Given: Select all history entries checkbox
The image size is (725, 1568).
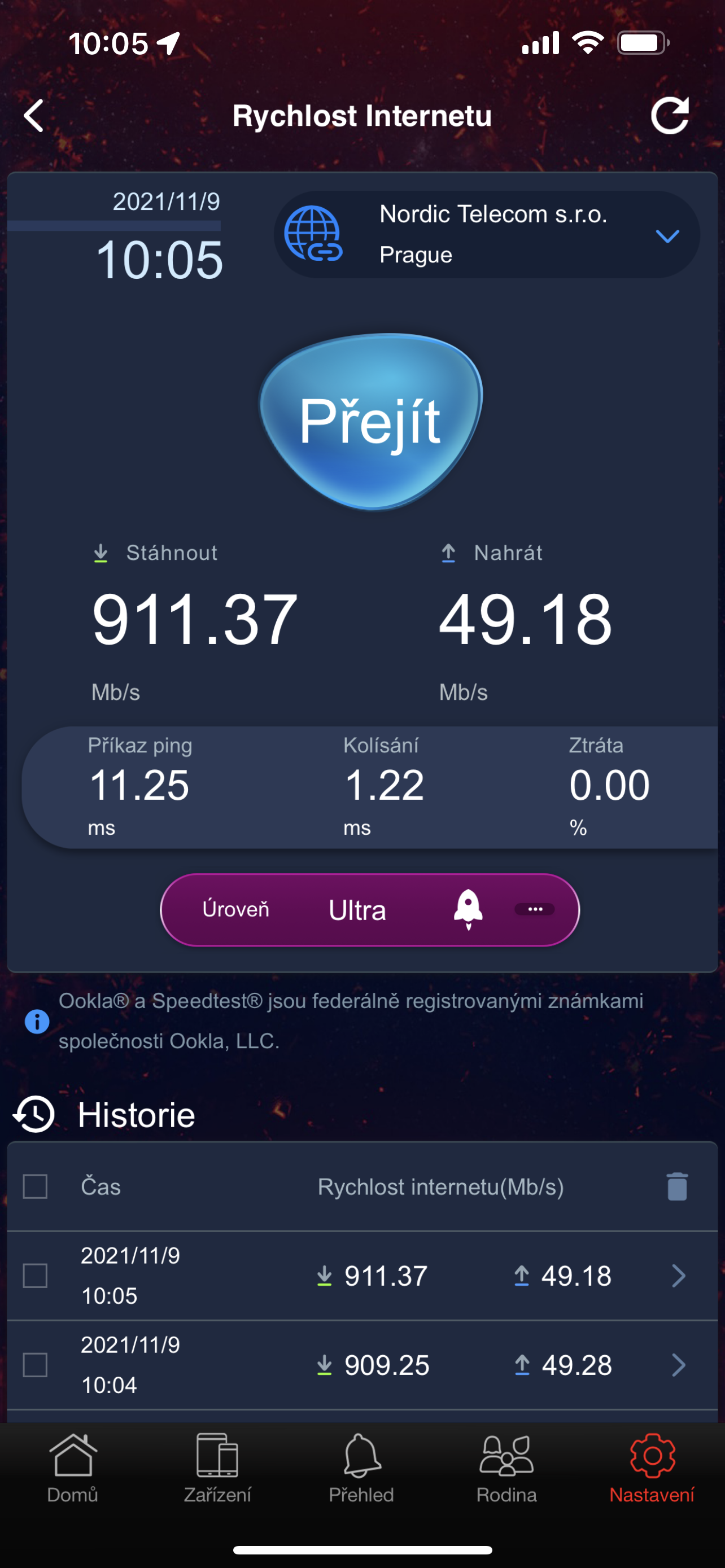Looking at the screenshot, I should click(36, 1186).
